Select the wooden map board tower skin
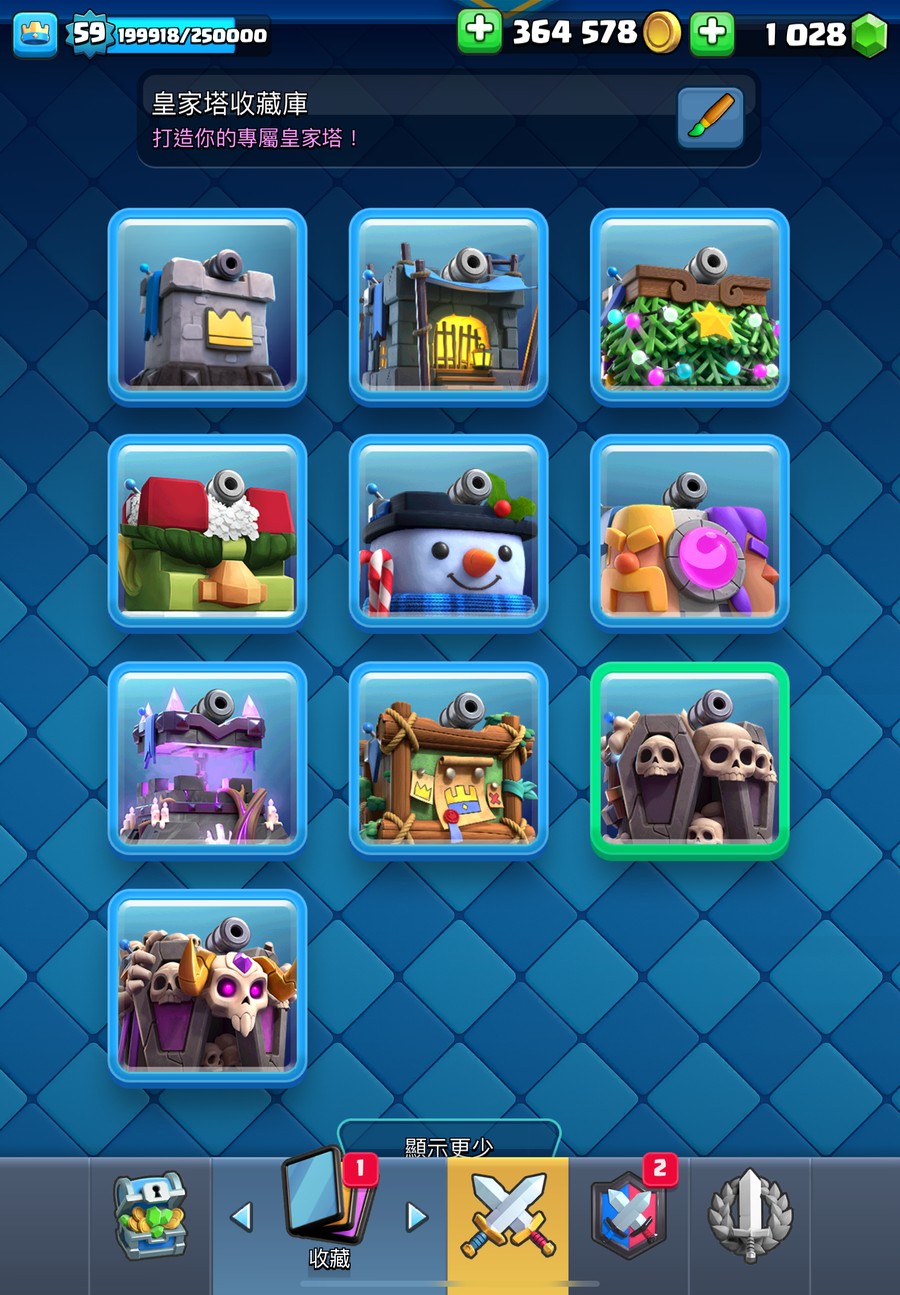Image resolution: width=900 pixels, height=1295 pixels. [448, 759]
